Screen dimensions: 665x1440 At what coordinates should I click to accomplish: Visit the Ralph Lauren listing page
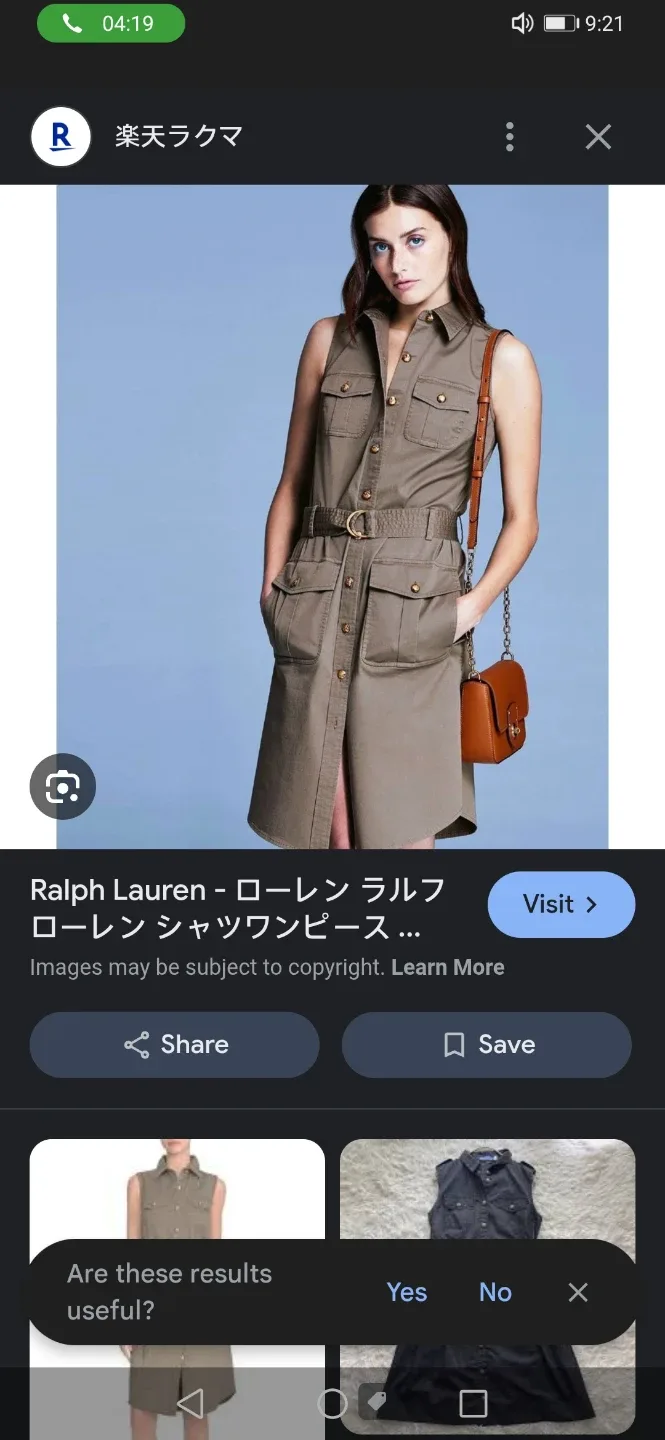[561, 904]
